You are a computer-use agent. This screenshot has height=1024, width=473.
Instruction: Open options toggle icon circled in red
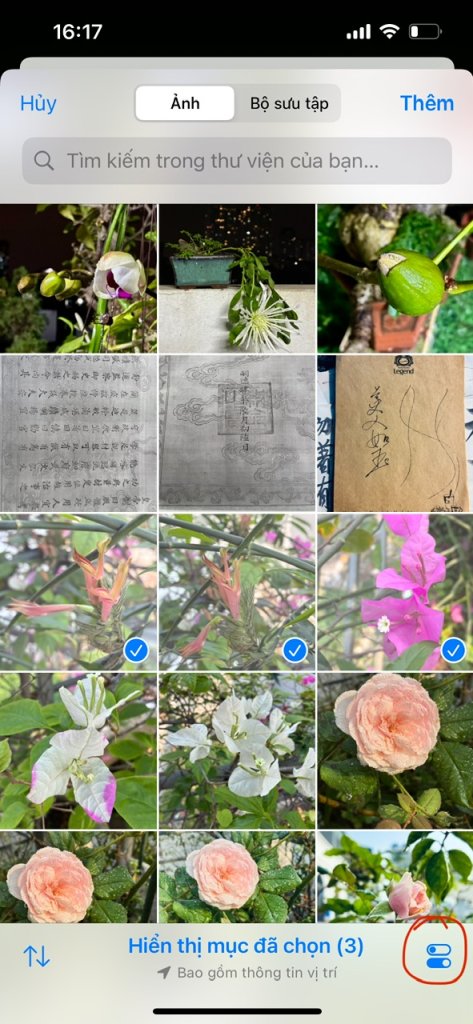pyautogui.click(x=438, y=955)
